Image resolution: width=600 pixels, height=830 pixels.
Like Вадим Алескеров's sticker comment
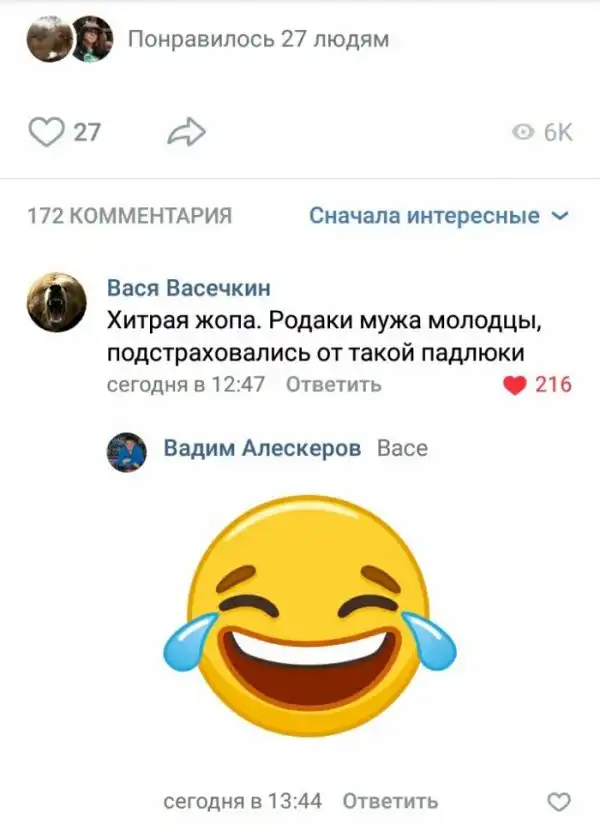click(560, 801)
